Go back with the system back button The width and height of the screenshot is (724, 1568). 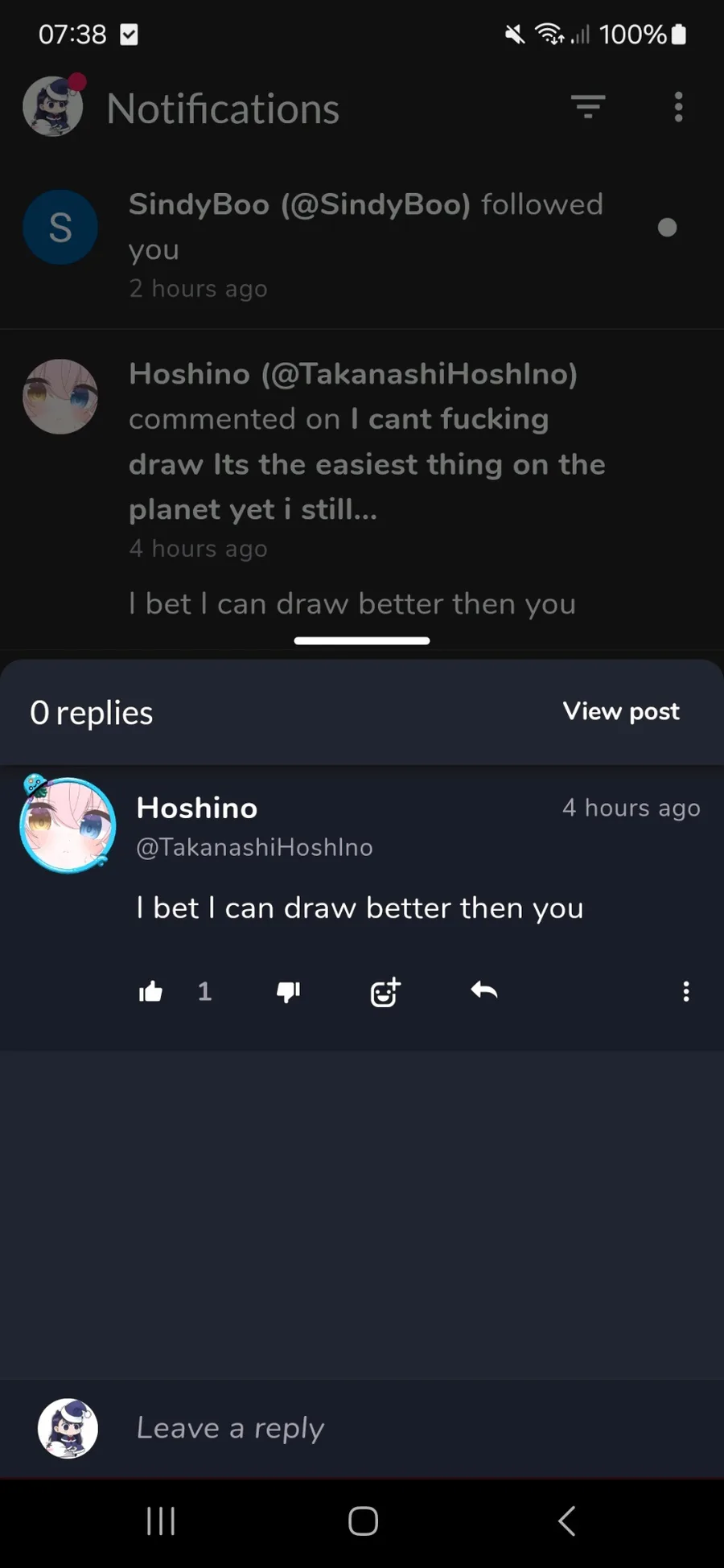tap(566, 1521)
